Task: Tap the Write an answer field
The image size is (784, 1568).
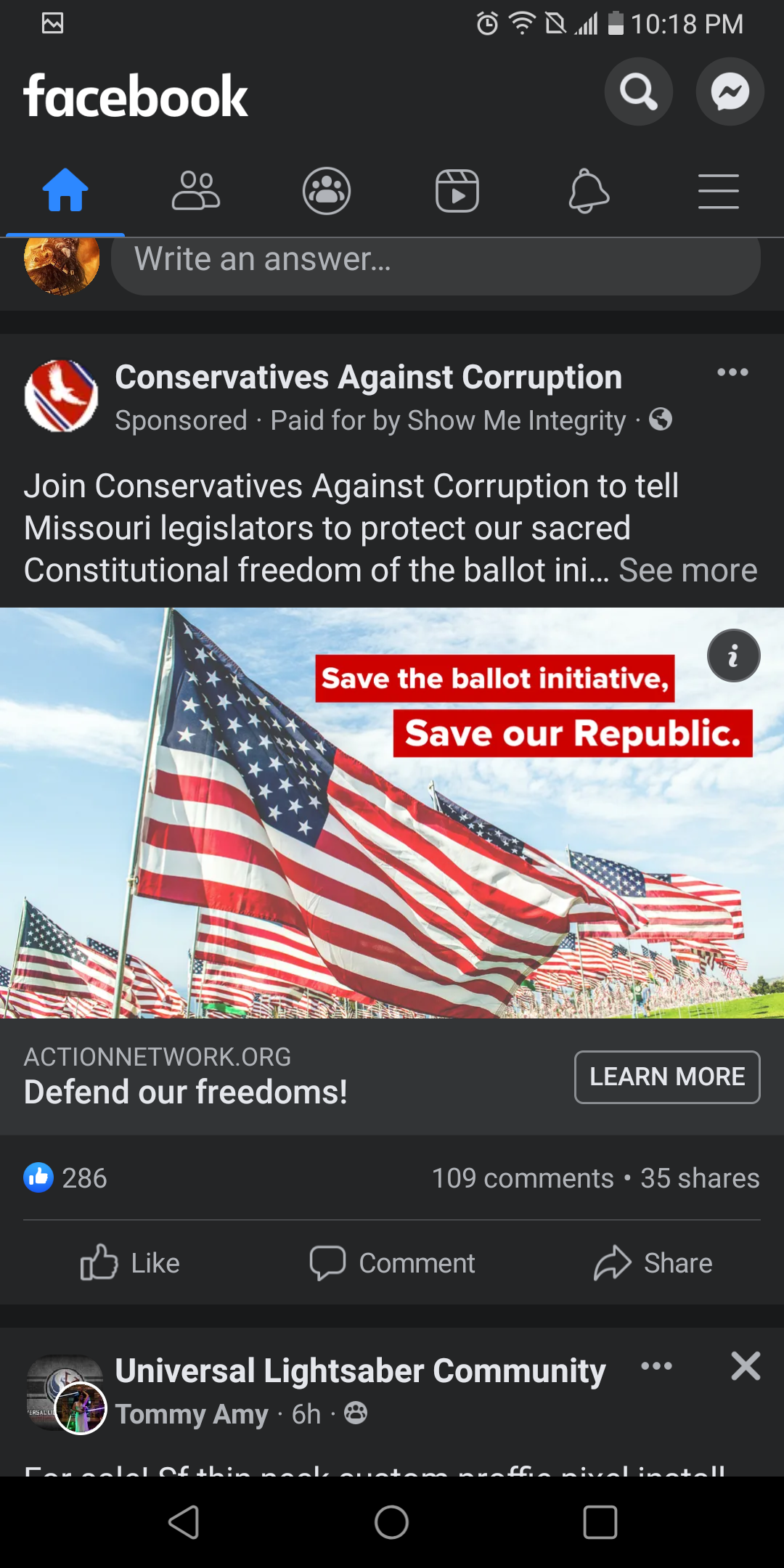Action: pyautogui.click(x=436, y=260)
